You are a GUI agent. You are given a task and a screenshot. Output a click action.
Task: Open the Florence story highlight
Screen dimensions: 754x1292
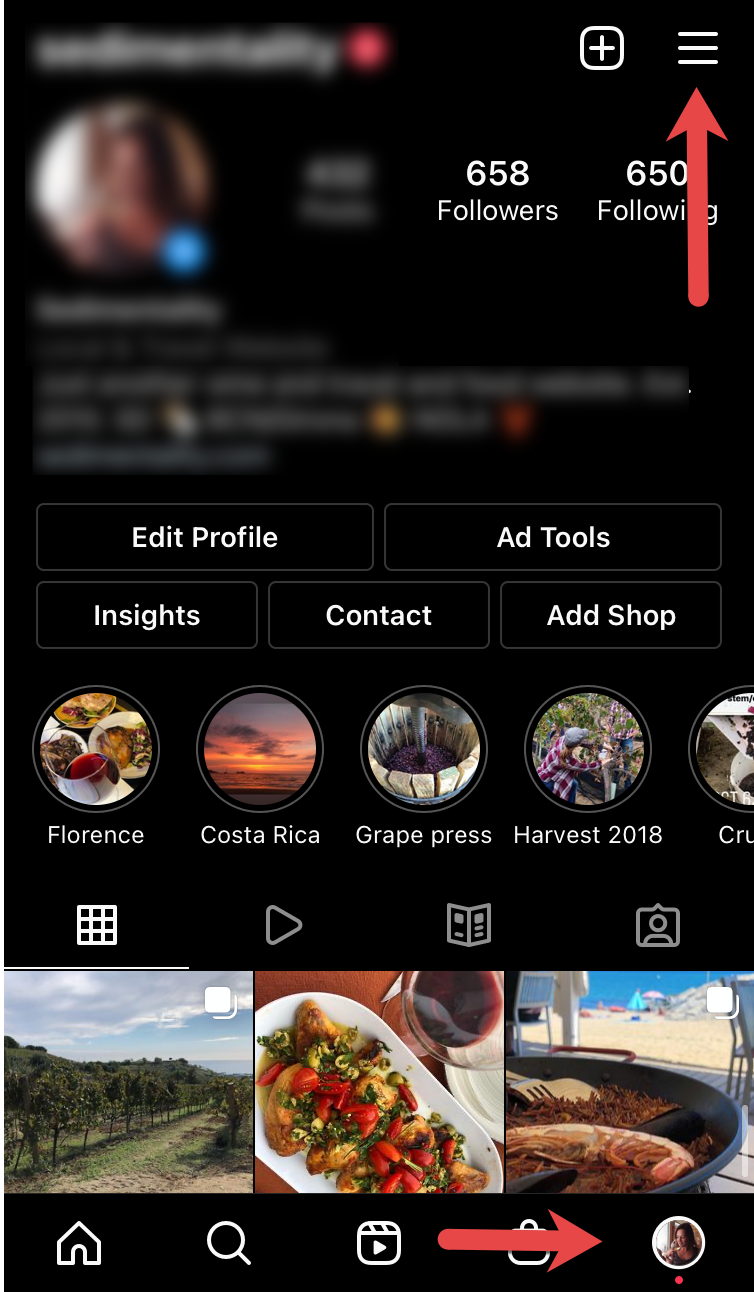[96, 748]
